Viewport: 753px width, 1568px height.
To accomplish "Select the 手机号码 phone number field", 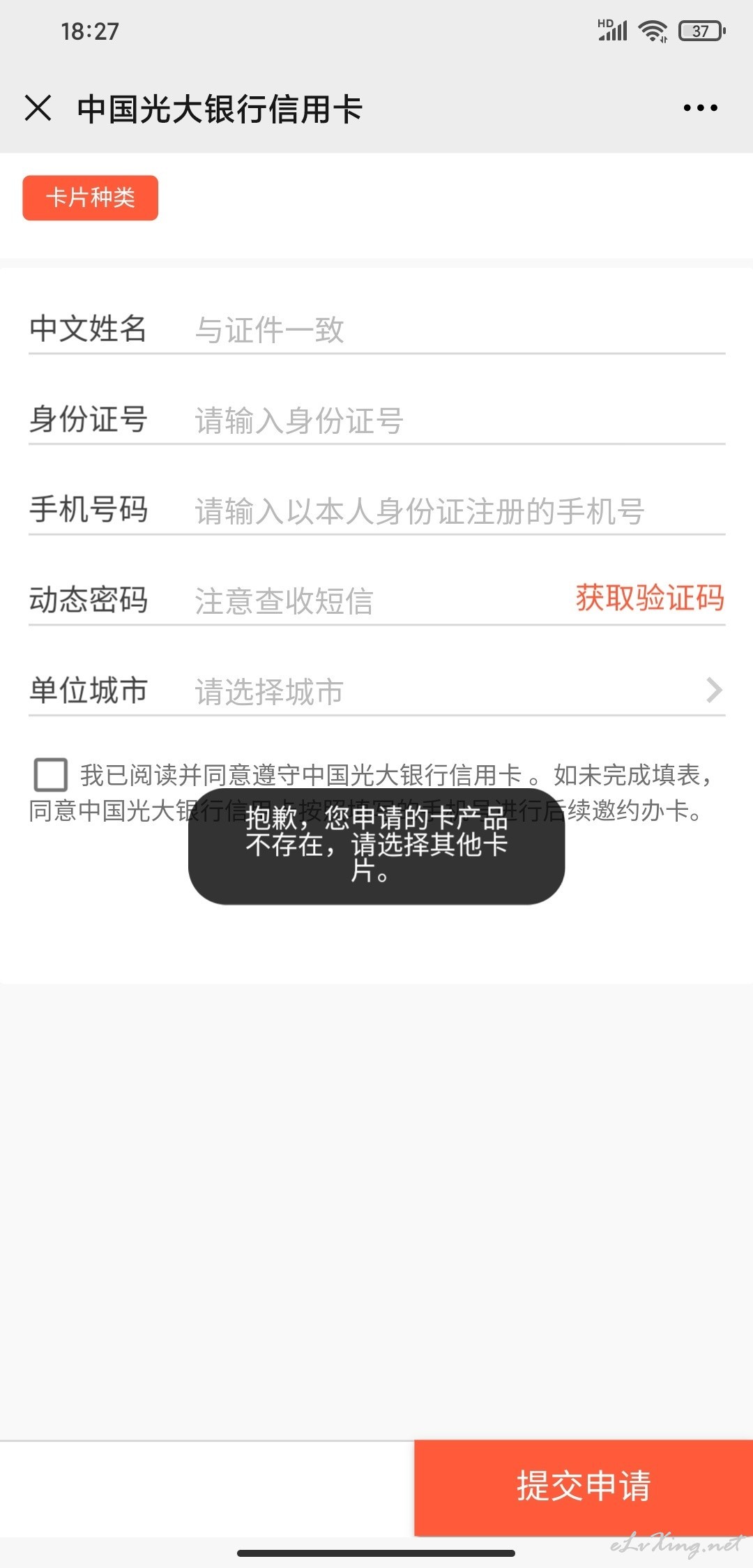I will (x=459, y=511).
